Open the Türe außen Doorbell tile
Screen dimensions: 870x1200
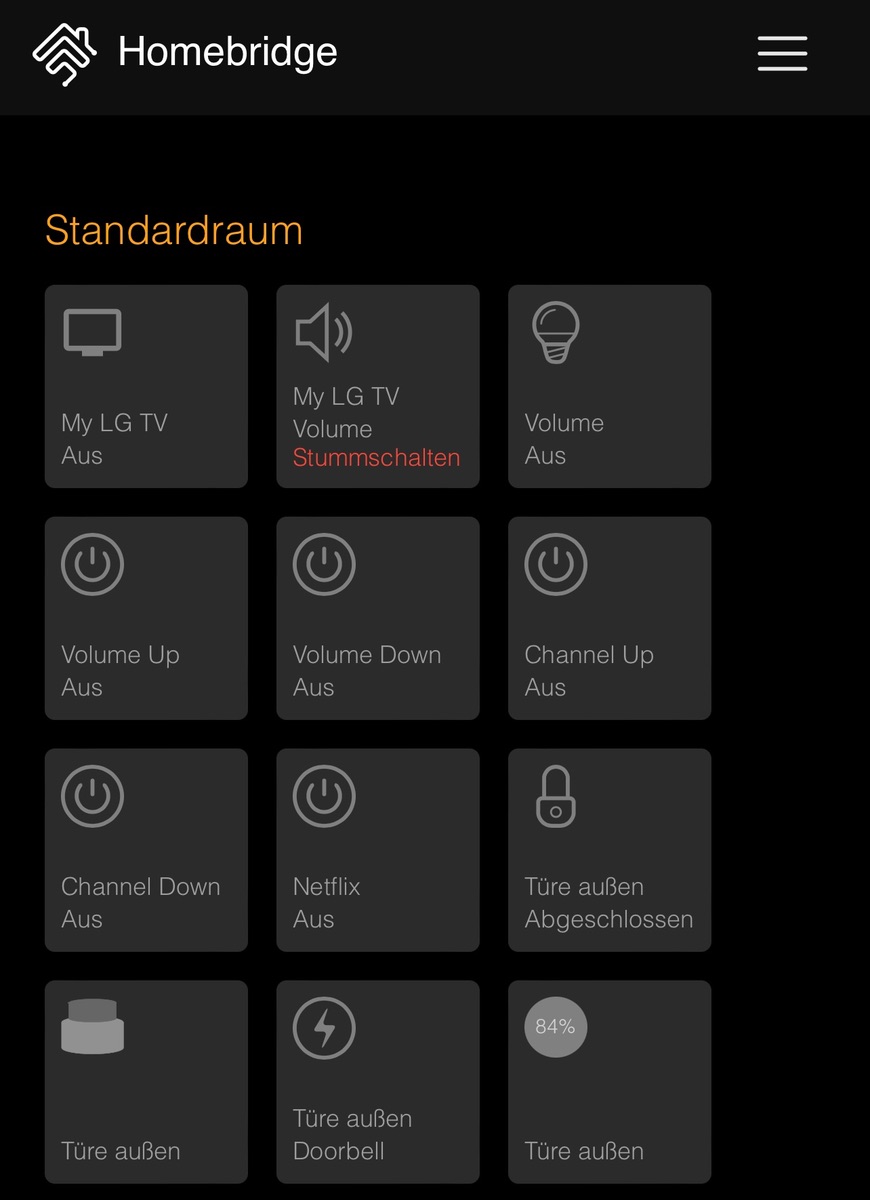tap(377, 1082)
